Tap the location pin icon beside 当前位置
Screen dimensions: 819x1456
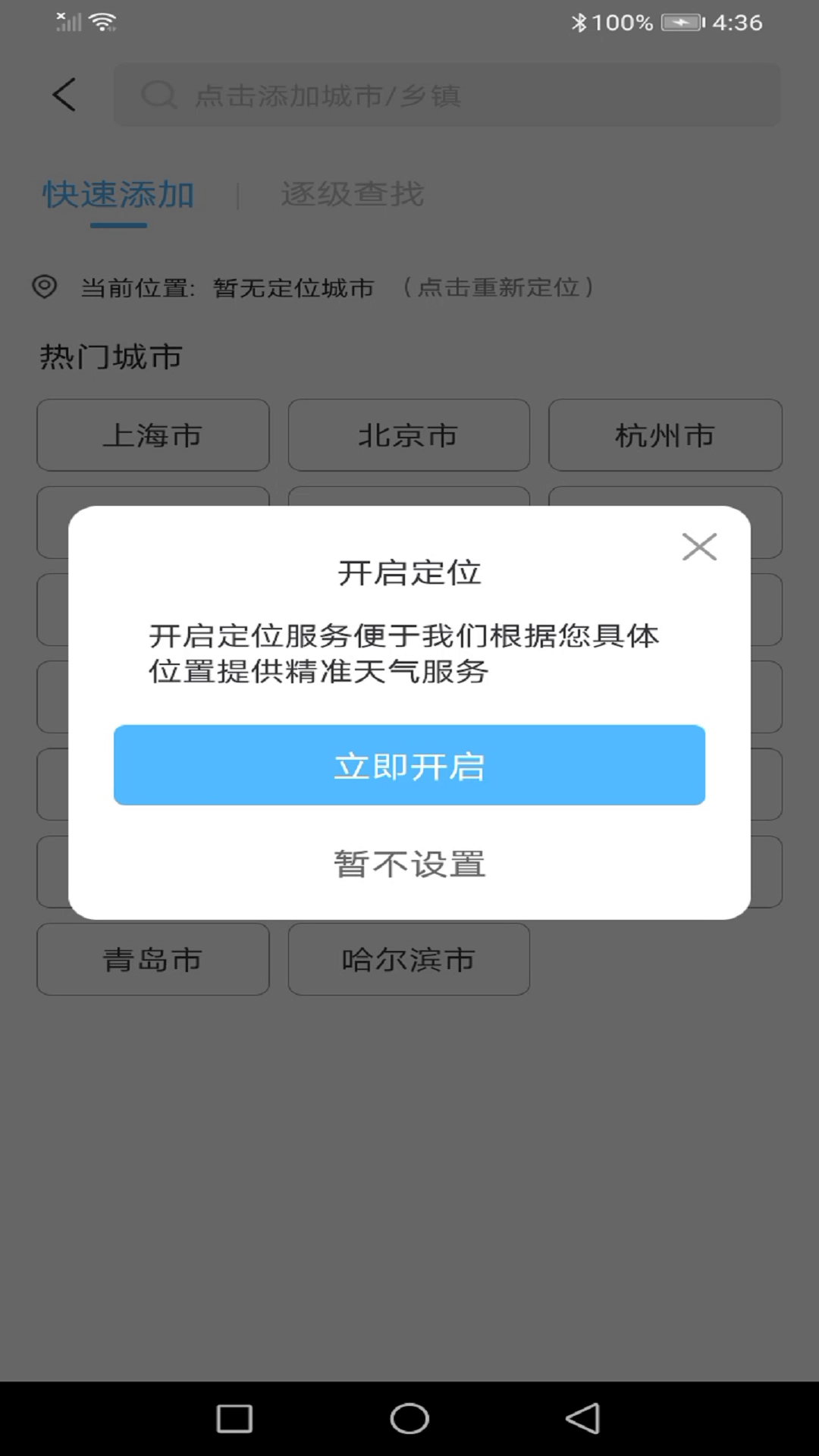[45, 287]
